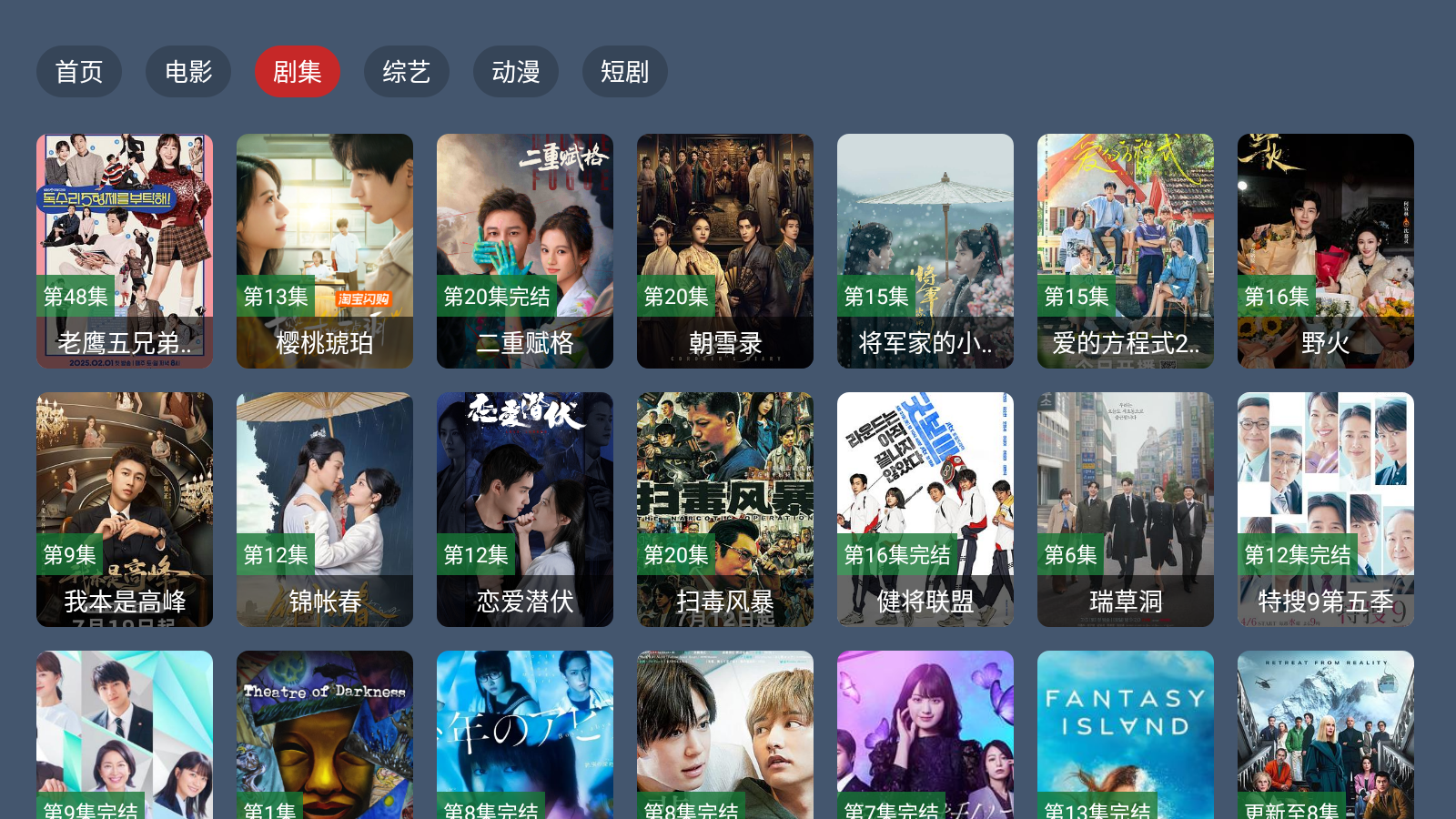This screenshot has height=819, width=1456.
Task: Open the drama 恋爱潜伏
Action: pos(525,510)
